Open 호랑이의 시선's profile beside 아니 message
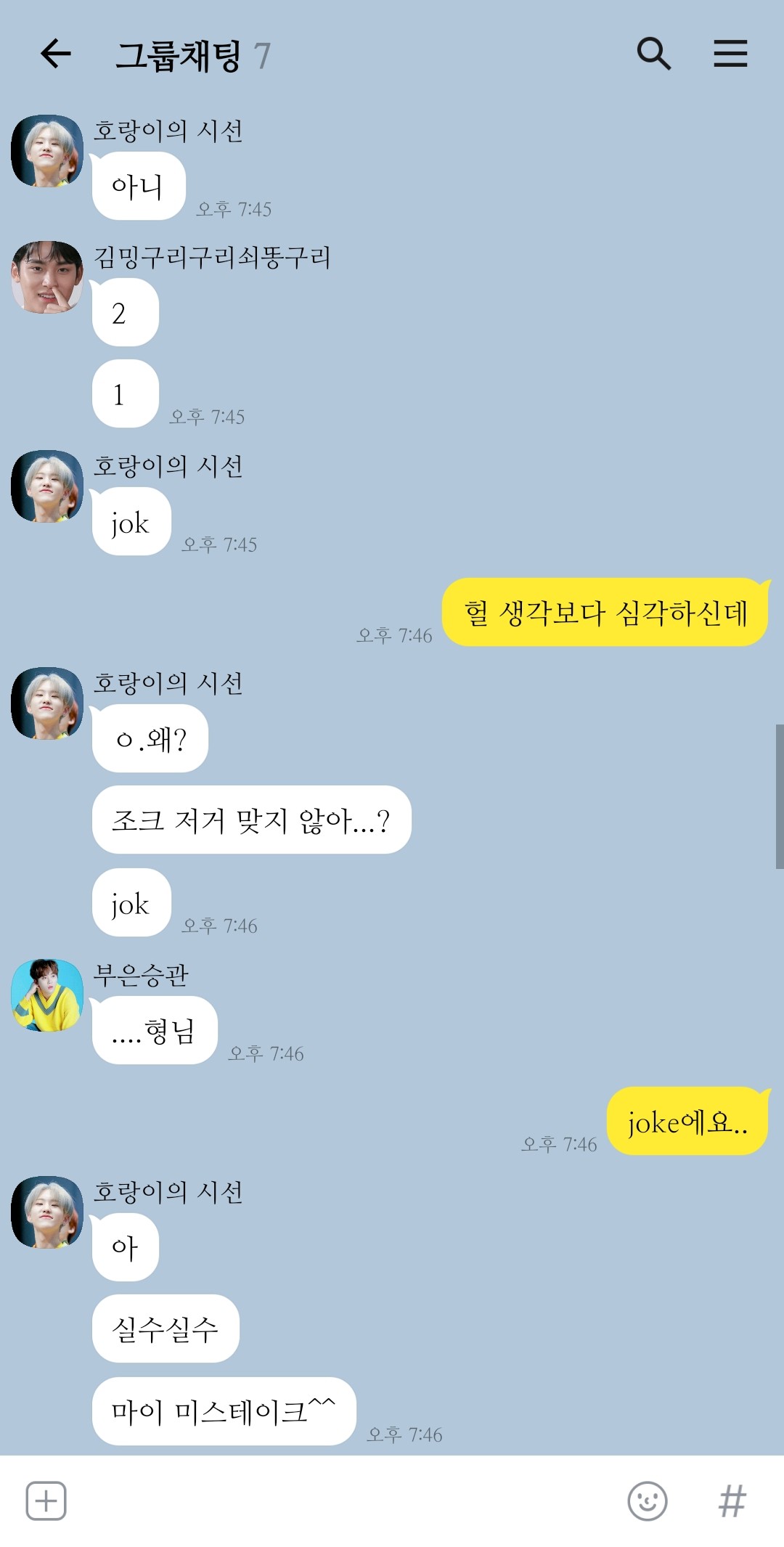Viewport: 784px width, 1547px height. [x=47, y=151]
